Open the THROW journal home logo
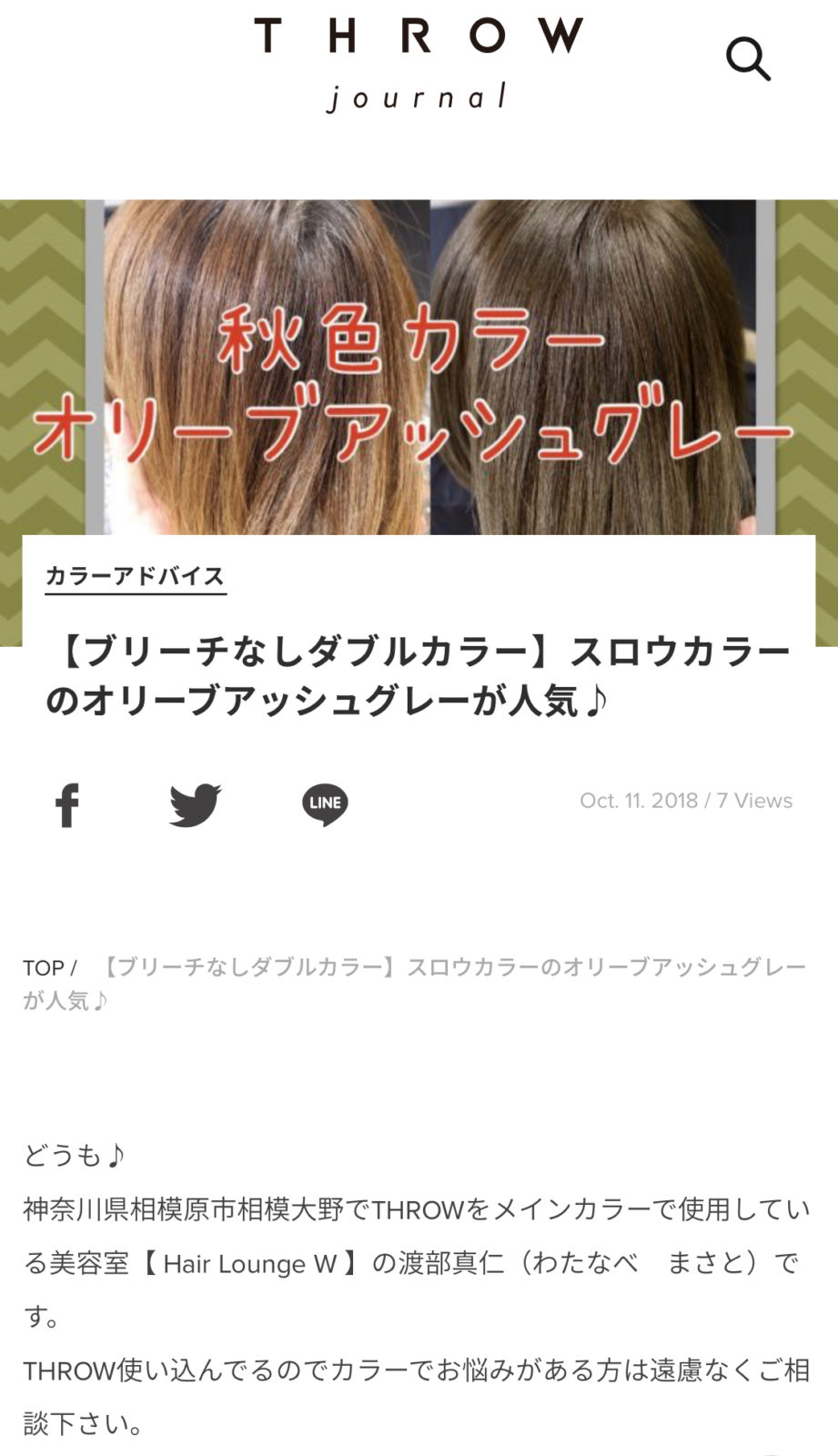This screenshot has width=838, height=1456. pyautogui.click(x=418, y=62)
